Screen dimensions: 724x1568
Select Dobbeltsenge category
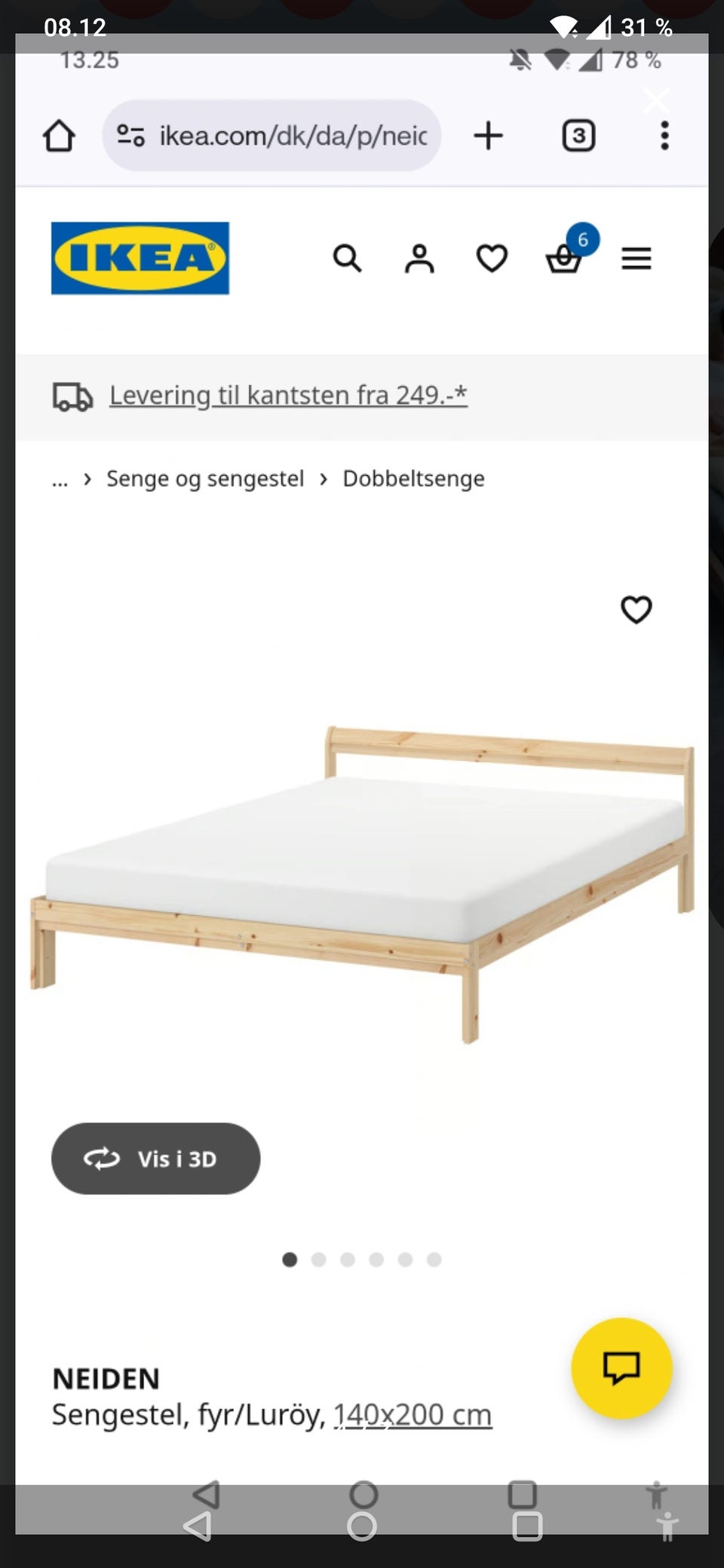click(413, 479)
